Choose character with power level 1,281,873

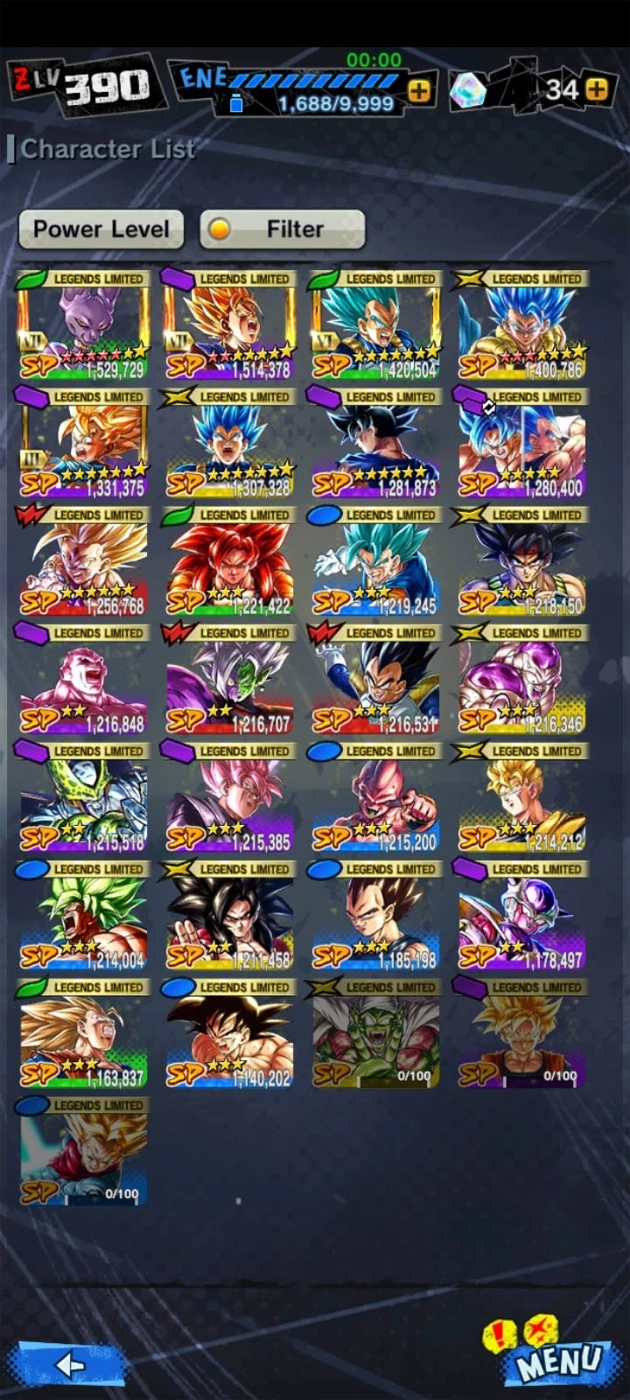click(x=376, y=443)
